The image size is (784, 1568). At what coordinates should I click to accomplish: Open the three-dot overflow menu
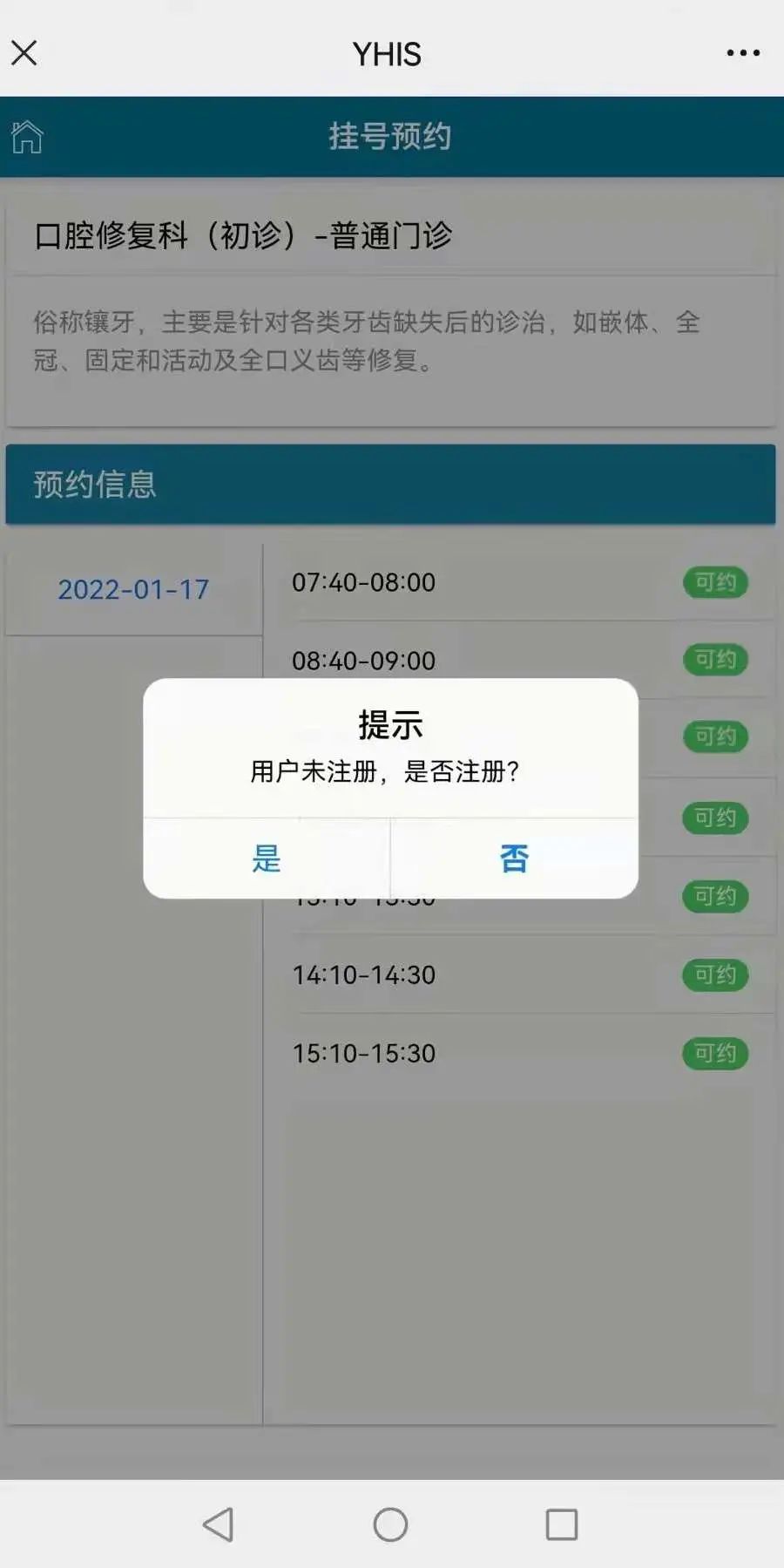click(x=742, y=53)
